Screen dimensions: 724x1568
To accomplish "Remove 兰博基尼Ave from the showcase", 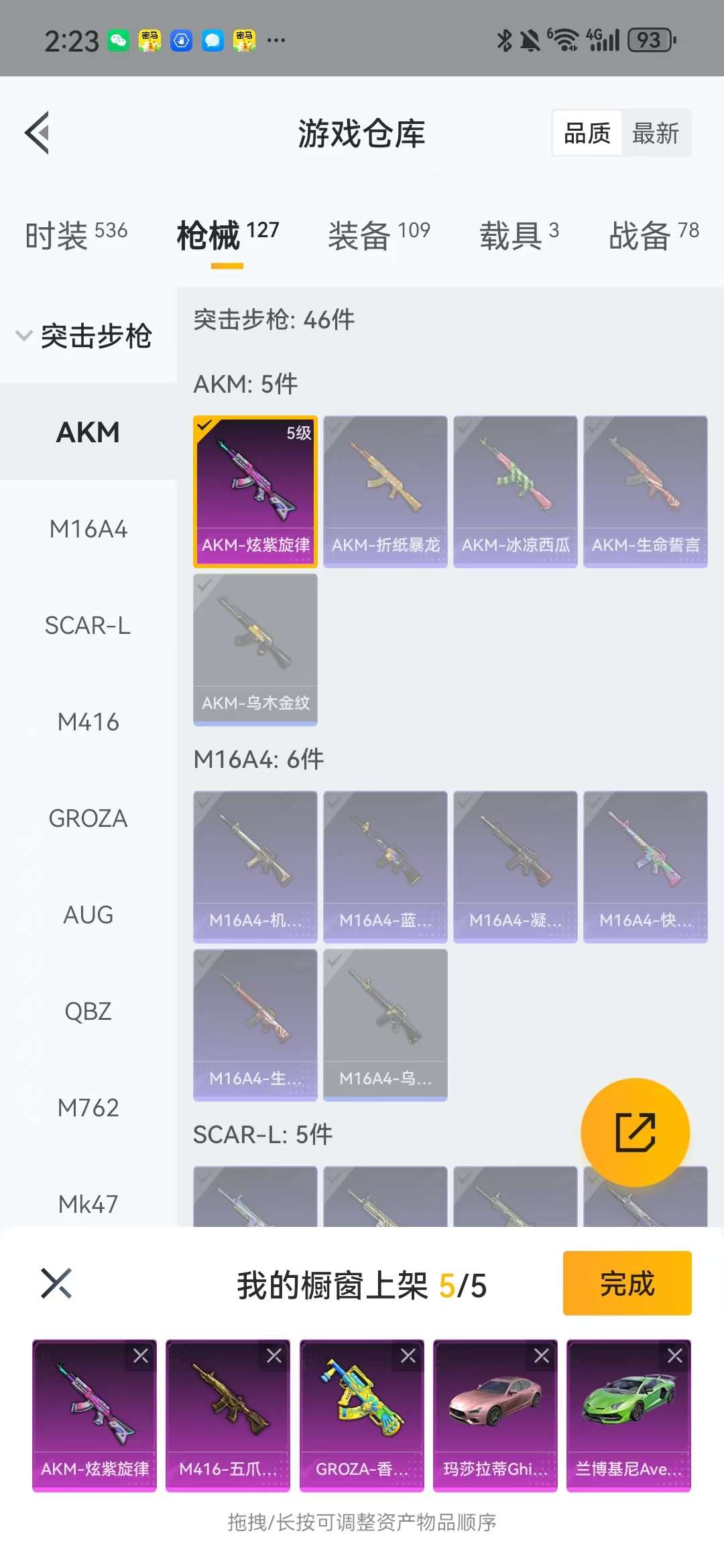I will (675, 1356).
